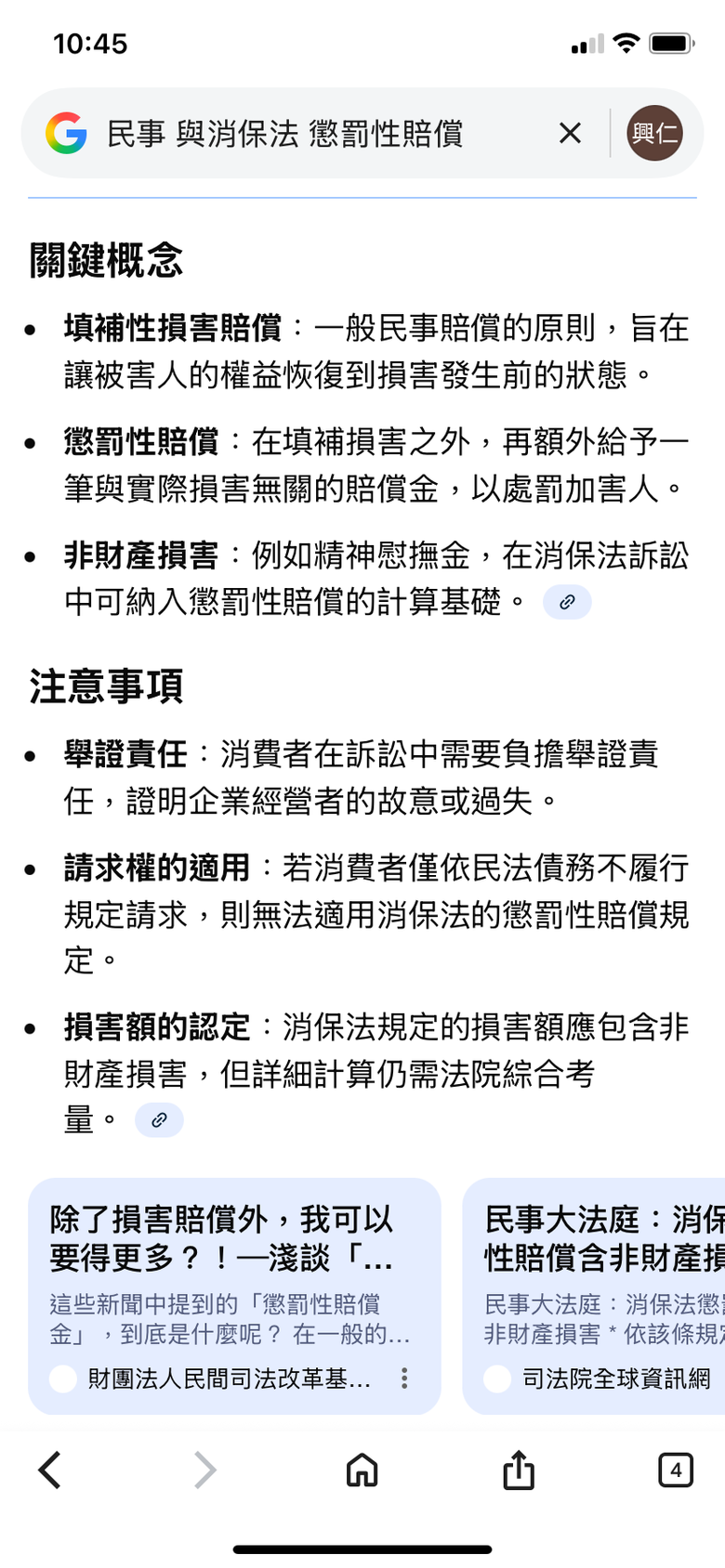The height and width of the screenshot is (1568, 725).
Task: Go to the Google home page
Action: pos(362,1470)
